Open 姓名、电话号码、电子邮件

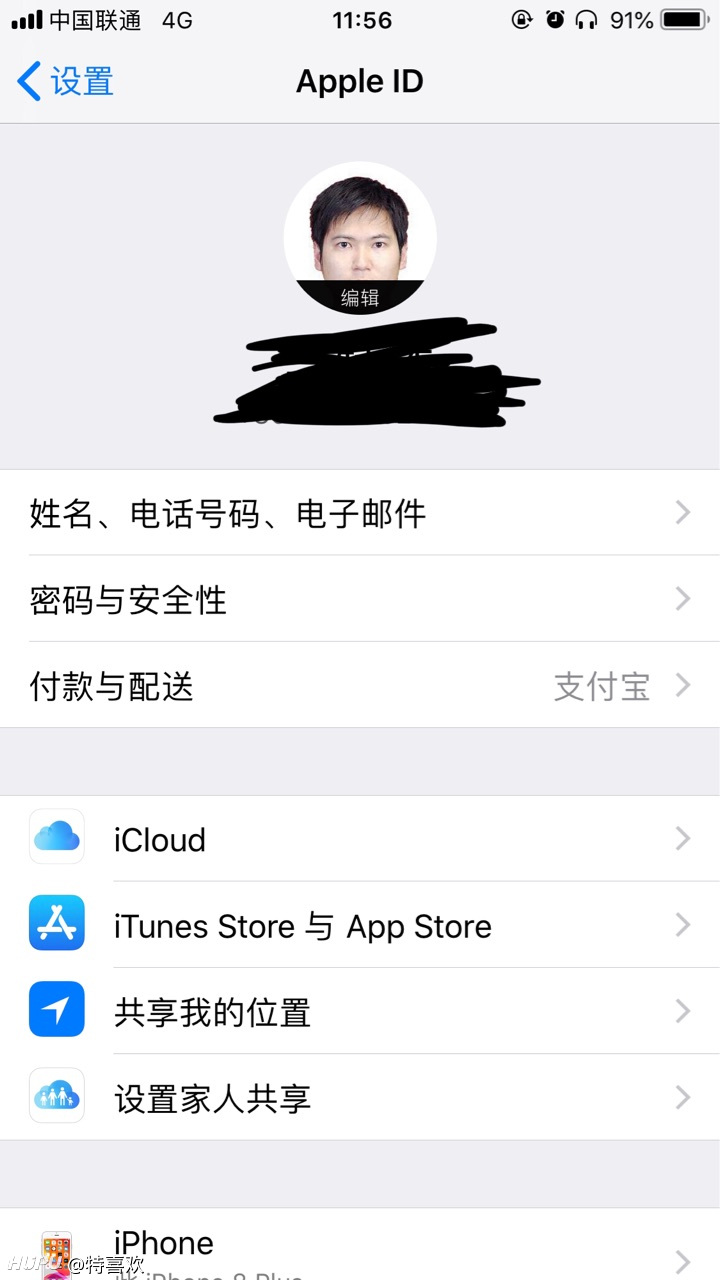pos(360,513)
